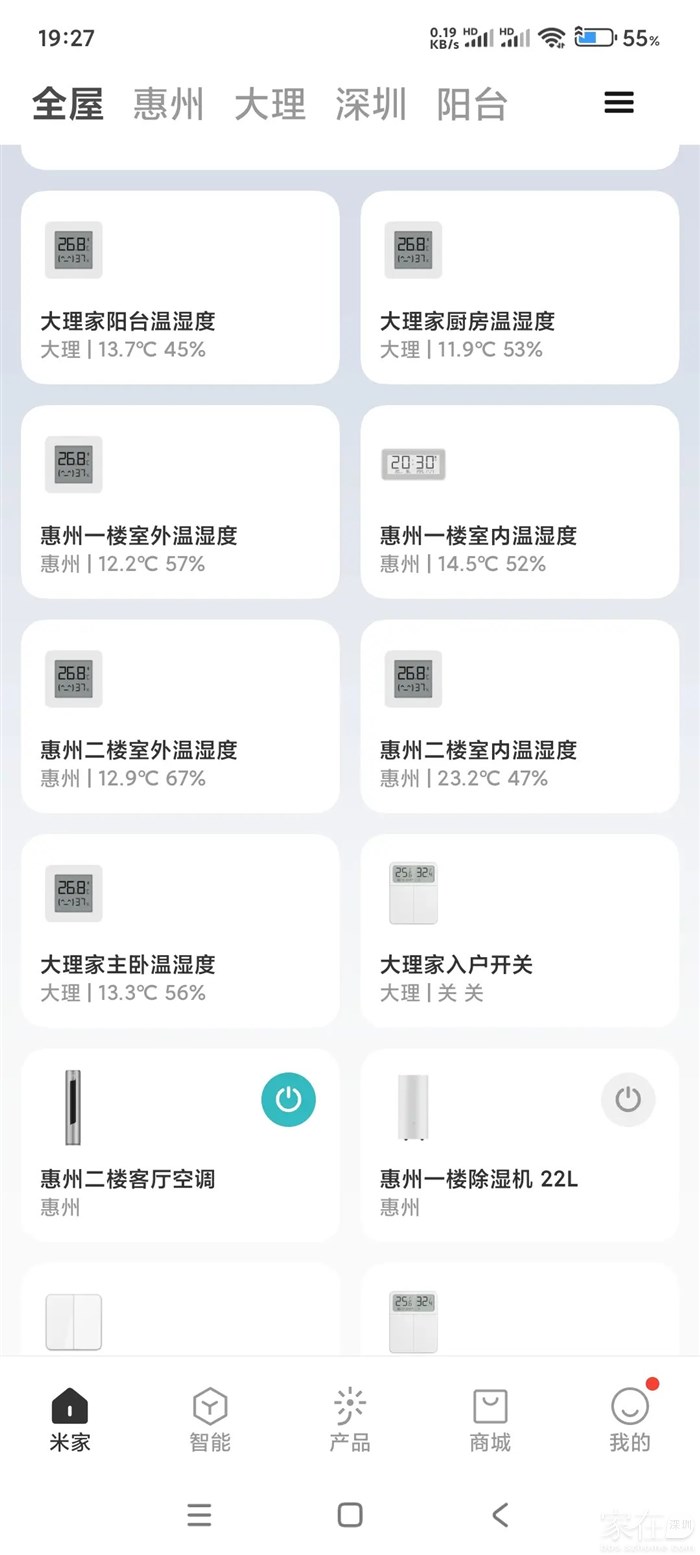Screen dimensions: 700x1555
Task: Open the 我的 profile tab
Action: [x=630, y=1420]
